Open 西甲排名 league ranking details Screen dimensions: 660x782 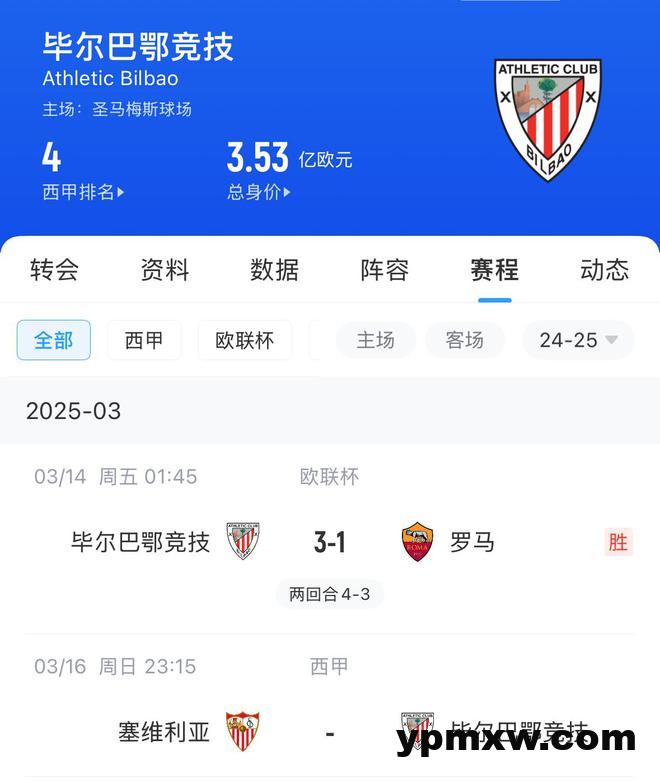pos(83,192)
